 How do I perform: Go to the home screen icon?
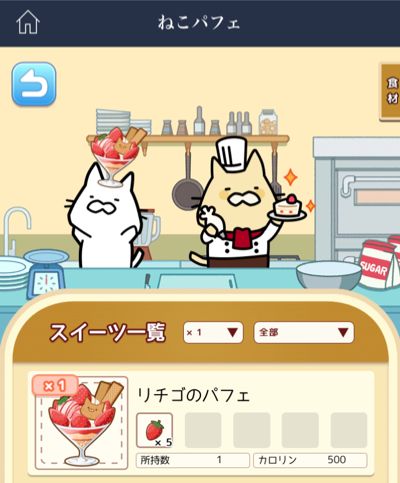[x=28, y=22]
